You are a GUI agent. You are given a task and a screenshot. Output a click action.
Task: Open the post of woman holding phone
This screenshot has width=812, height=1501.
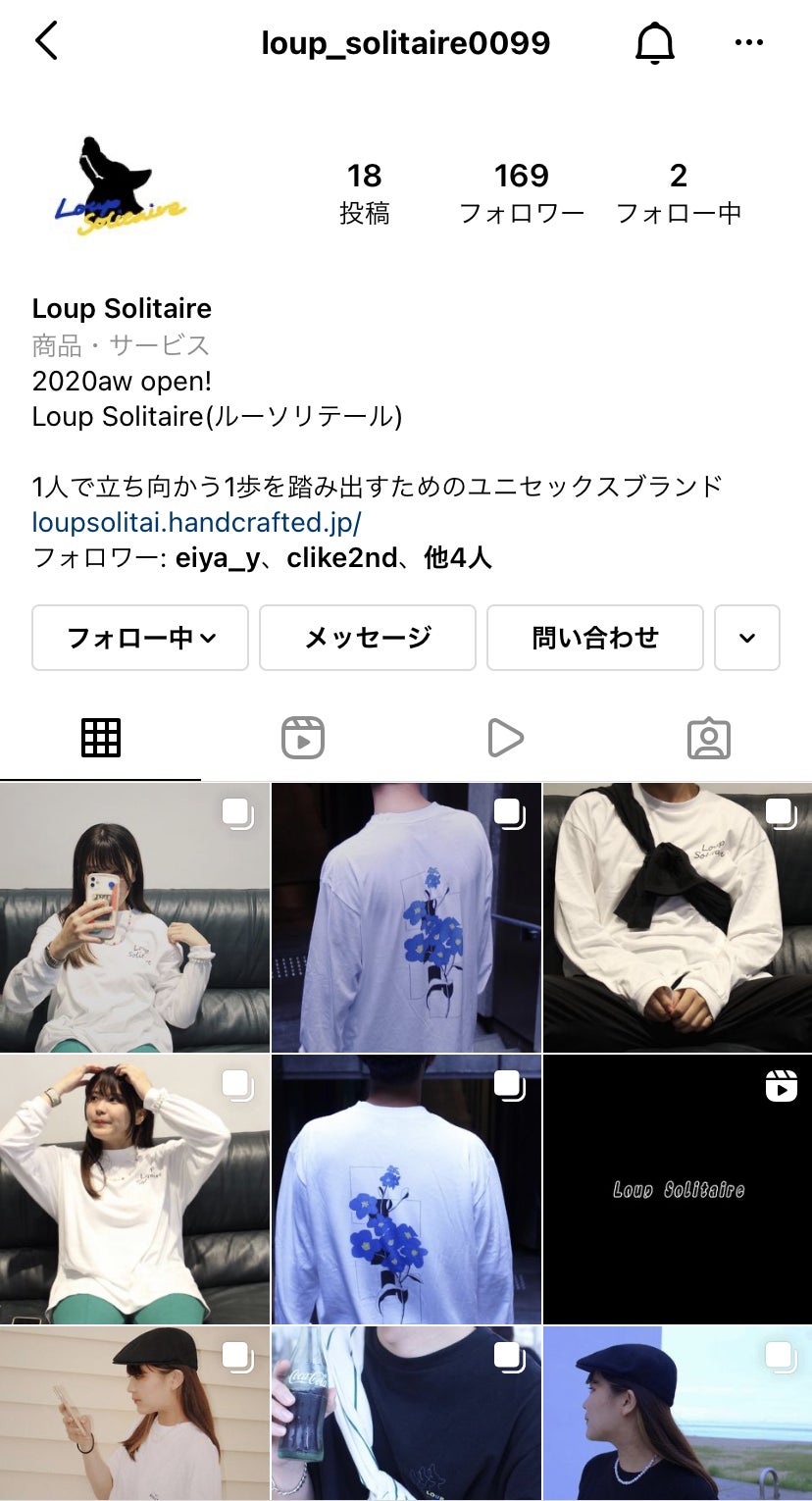pos(134,917)
